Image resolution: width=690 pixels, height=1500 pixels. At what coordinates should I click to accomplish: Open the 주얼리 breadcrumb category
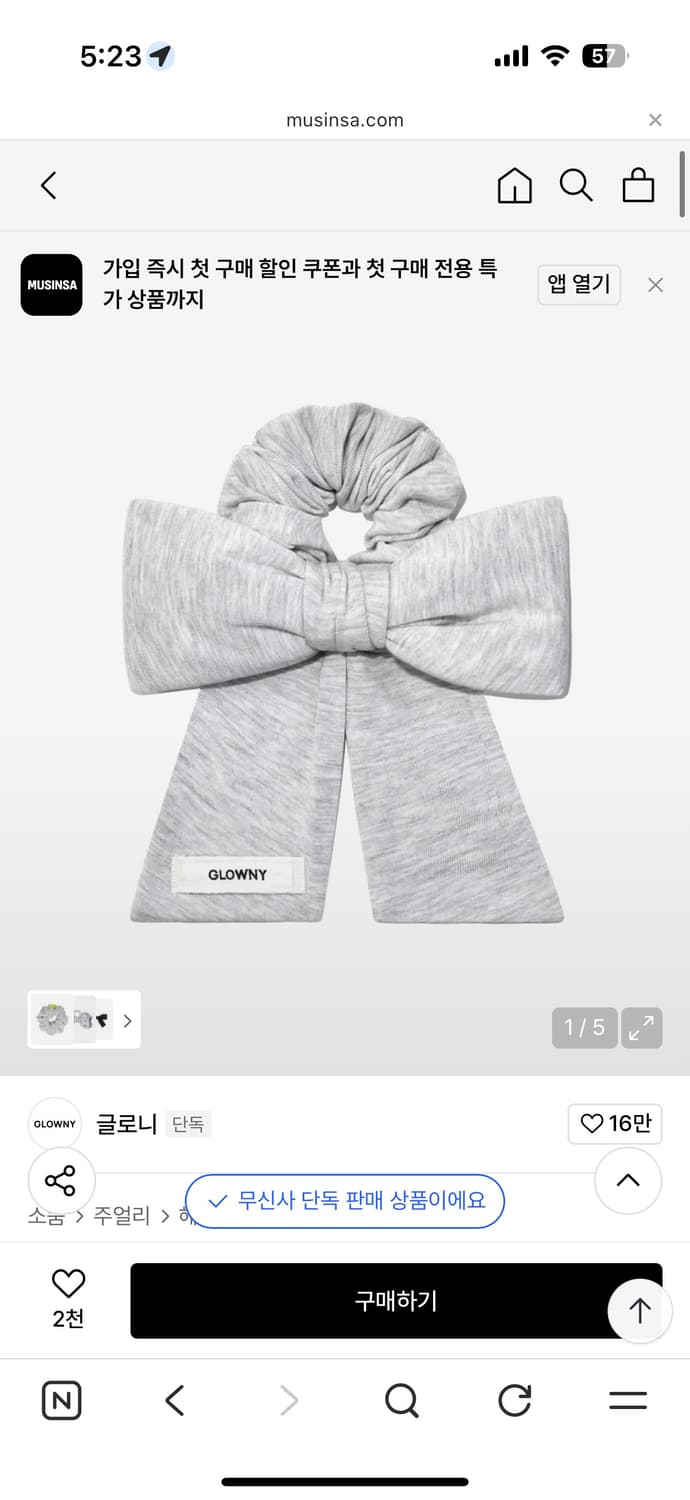click(x=121, y=1216)
